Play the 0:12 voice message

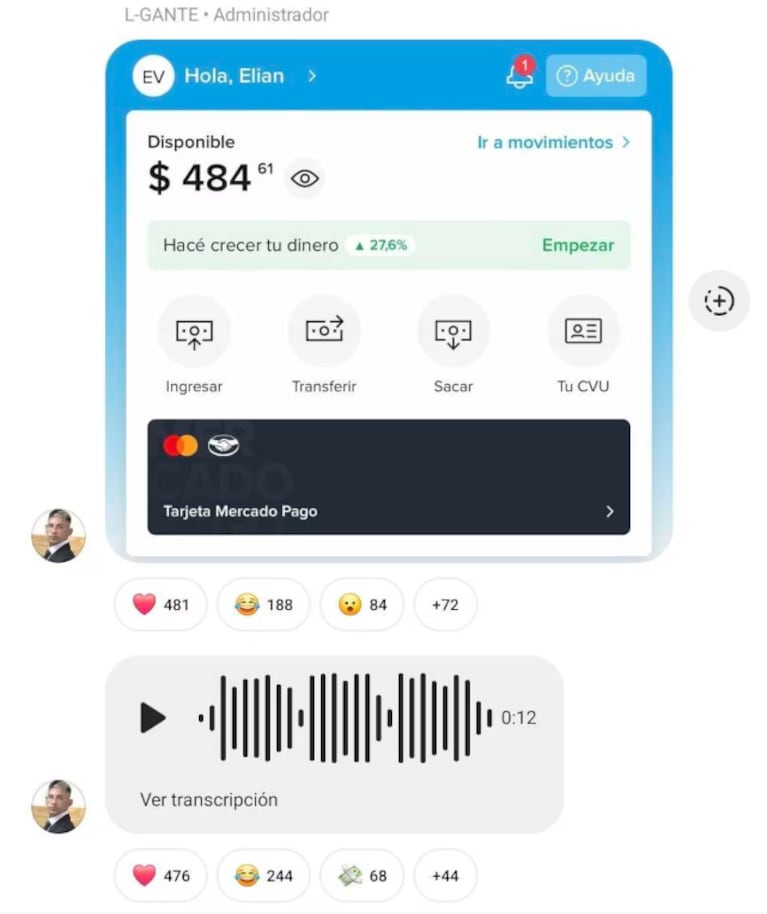[153, 717]
